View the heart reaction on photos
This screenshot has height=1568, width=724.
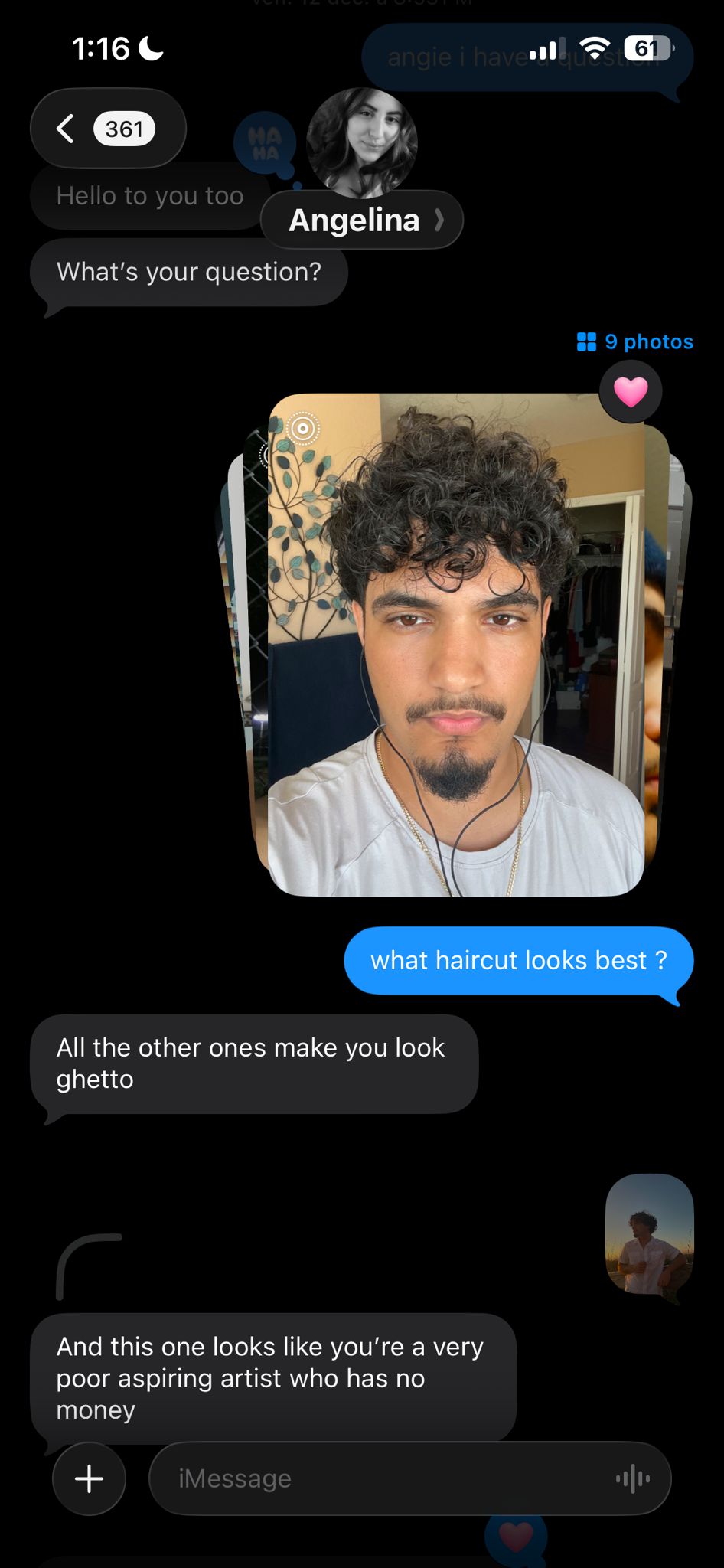point(631,392)
